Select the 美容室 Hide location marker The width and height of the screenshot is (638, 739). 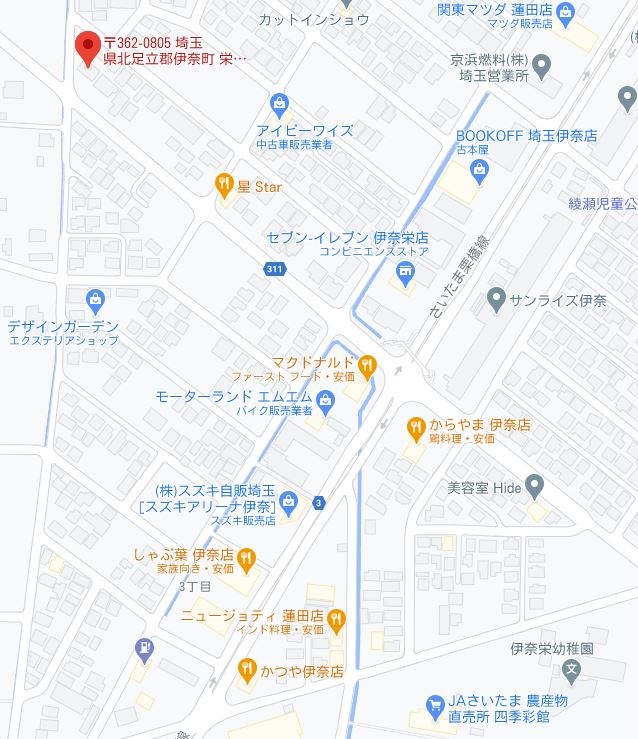(x=535, y=487)
